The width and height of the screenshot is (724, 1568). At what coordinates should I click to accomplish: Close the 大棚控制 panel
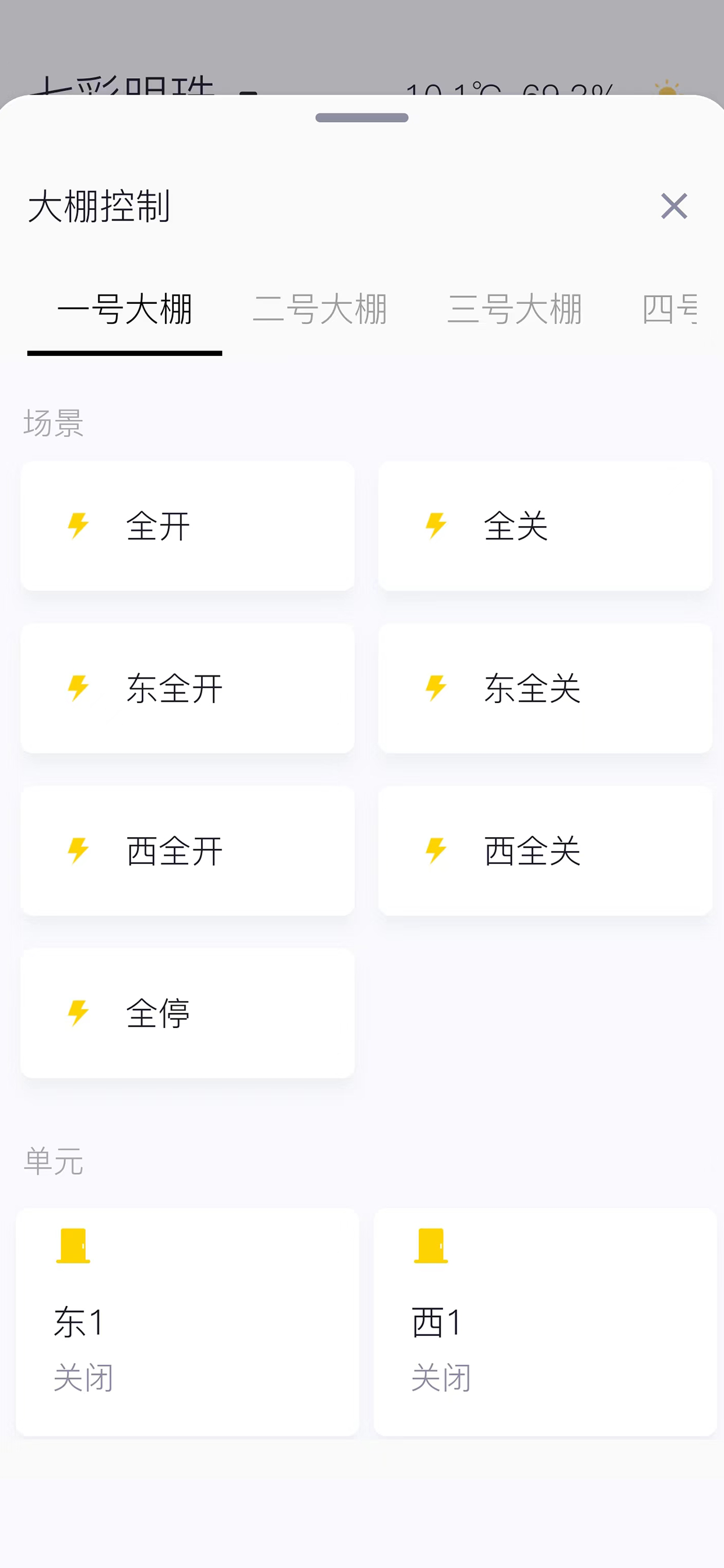point(673,206)
